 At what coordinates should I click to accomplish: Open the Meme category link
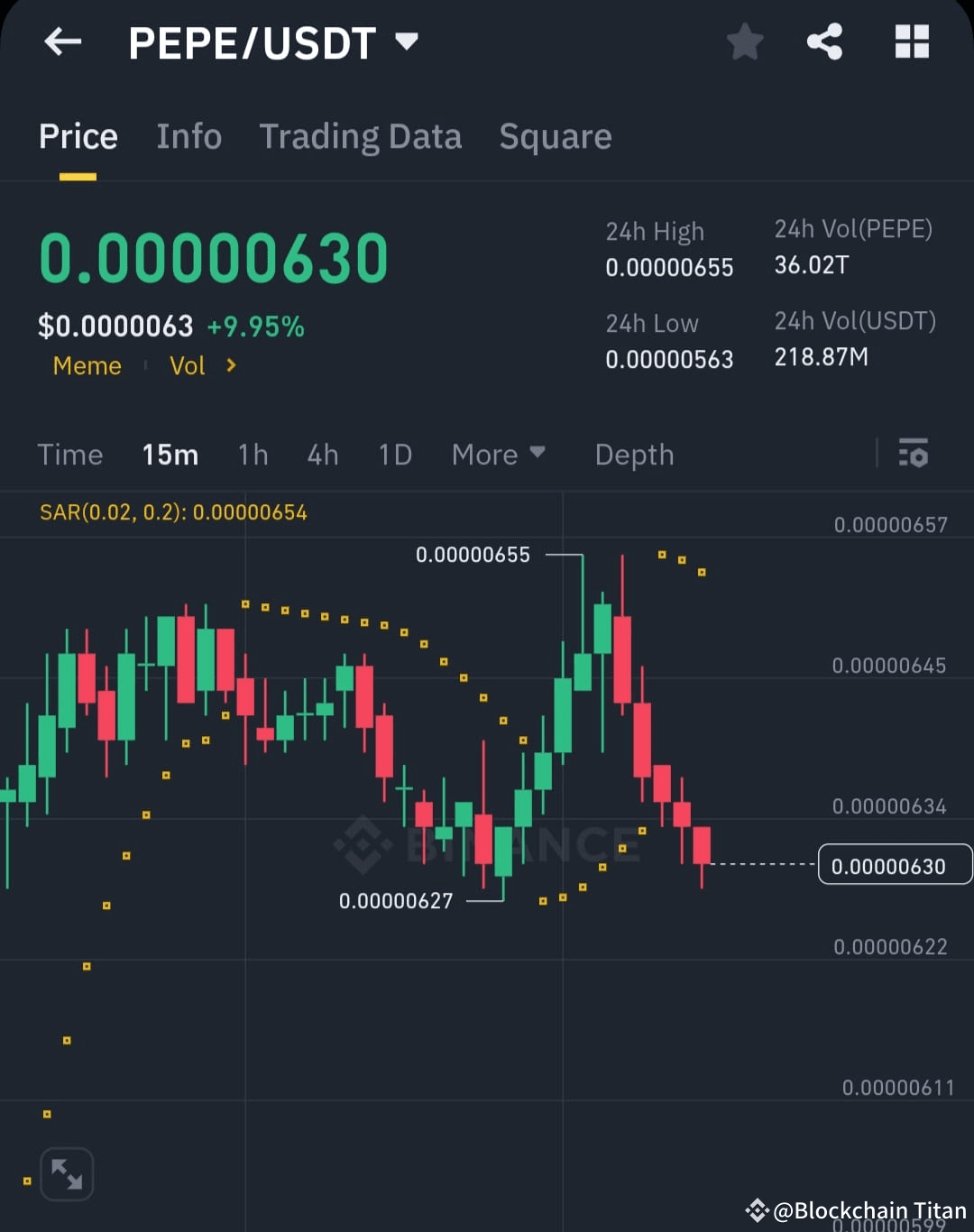[x=87, y=366]
